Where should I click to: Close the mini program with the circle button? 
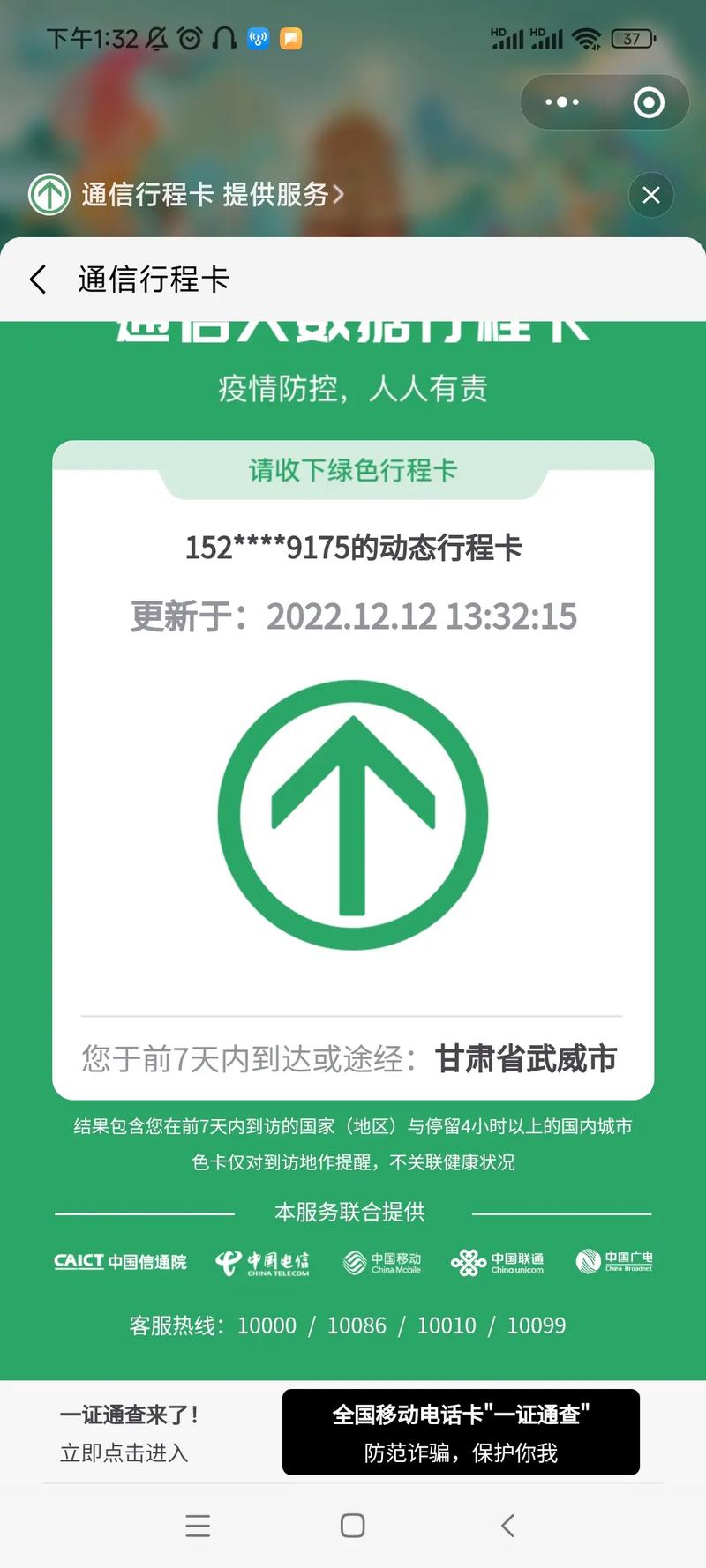[649, 102]
